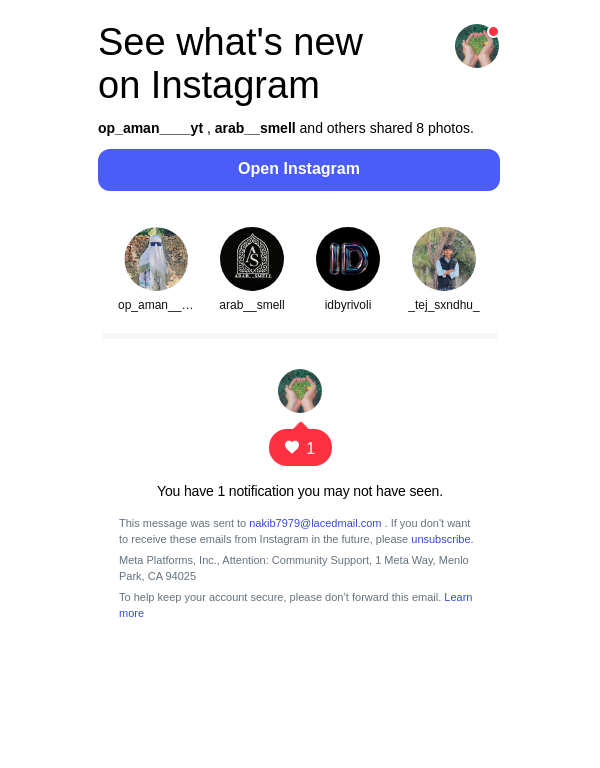This screenshot has height=768, width=600.
Task: Tap profile avatar with red dot
Action: point(476,46)
